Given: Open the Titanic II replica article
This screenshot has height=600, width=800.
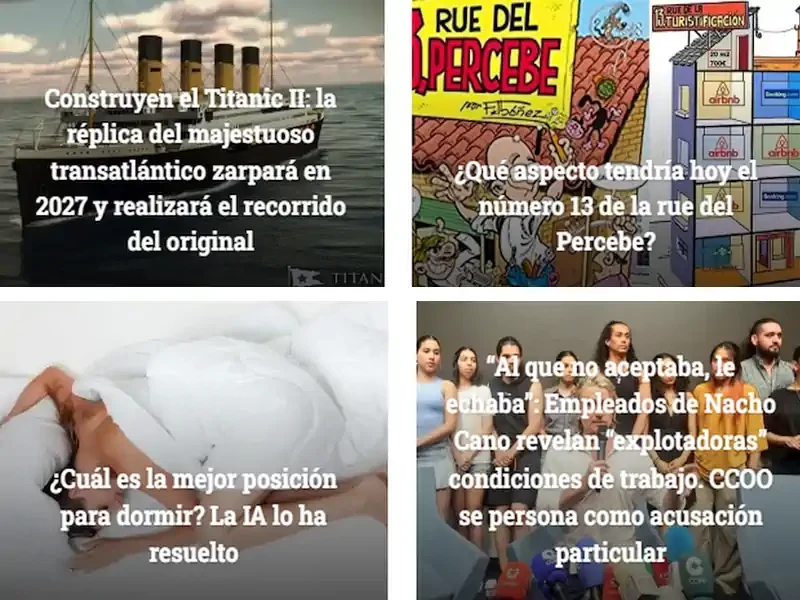Looking at the screenshot, I should [190, 170].
